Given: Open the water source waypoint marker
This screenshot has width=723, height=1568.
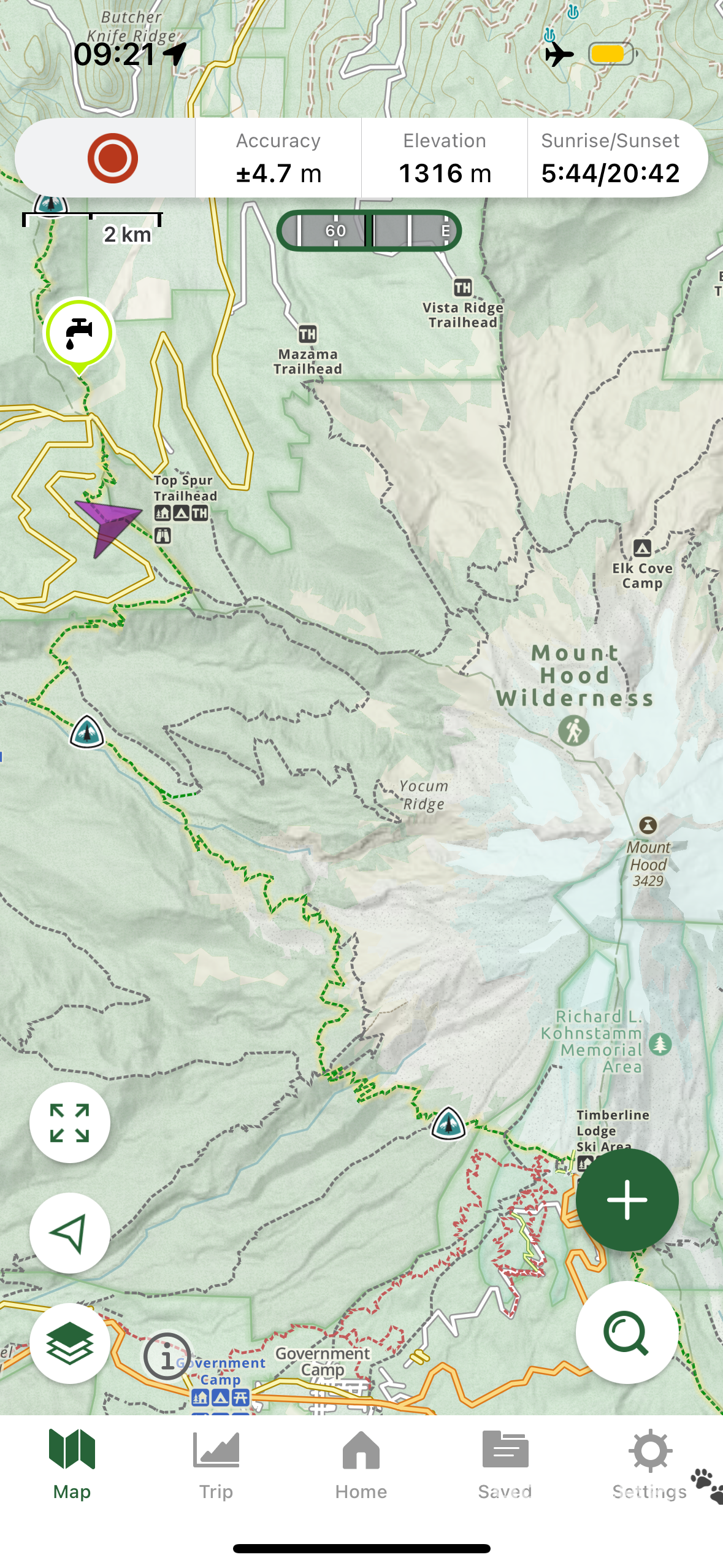Looking at the screenshot, I should tap(79, 333).
